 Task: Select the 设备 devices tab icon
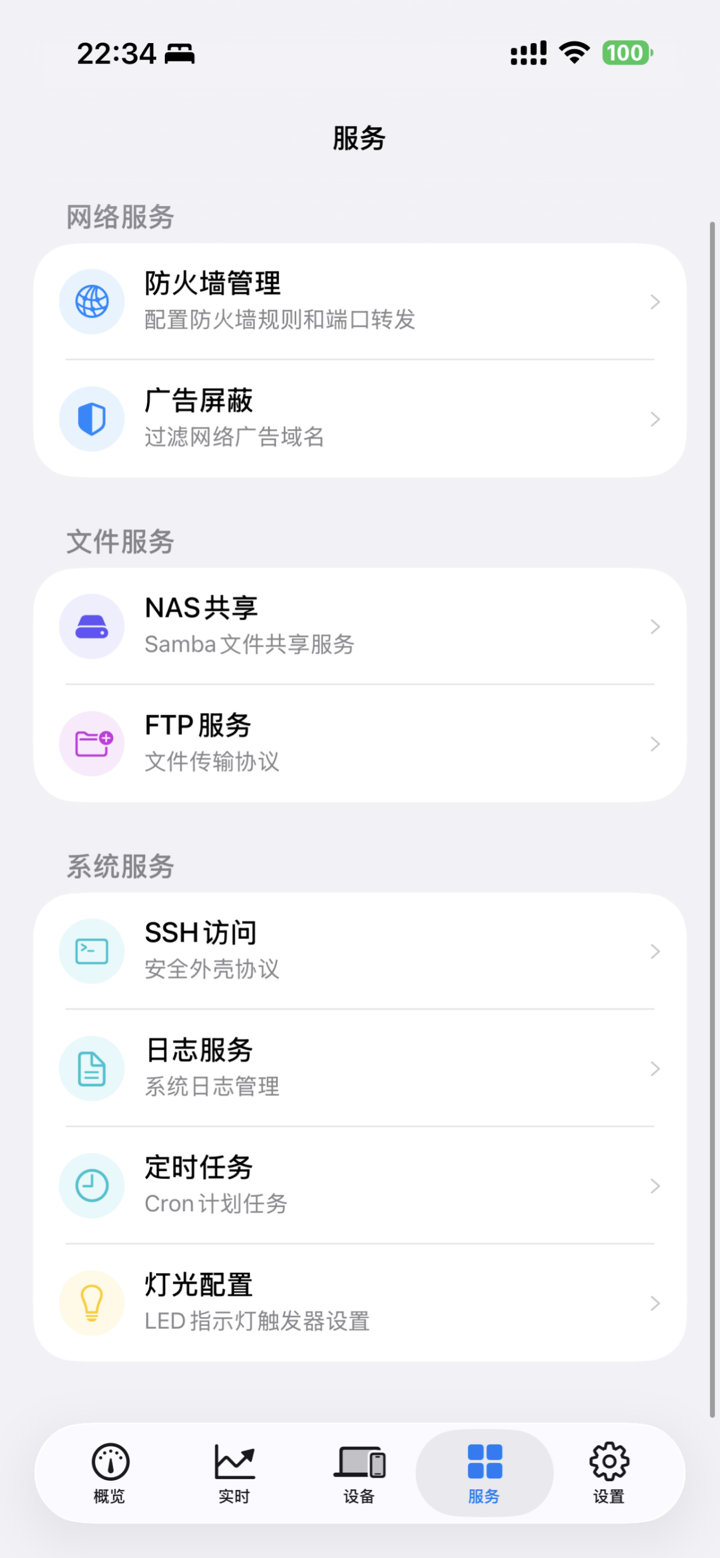pos(358,1461)
